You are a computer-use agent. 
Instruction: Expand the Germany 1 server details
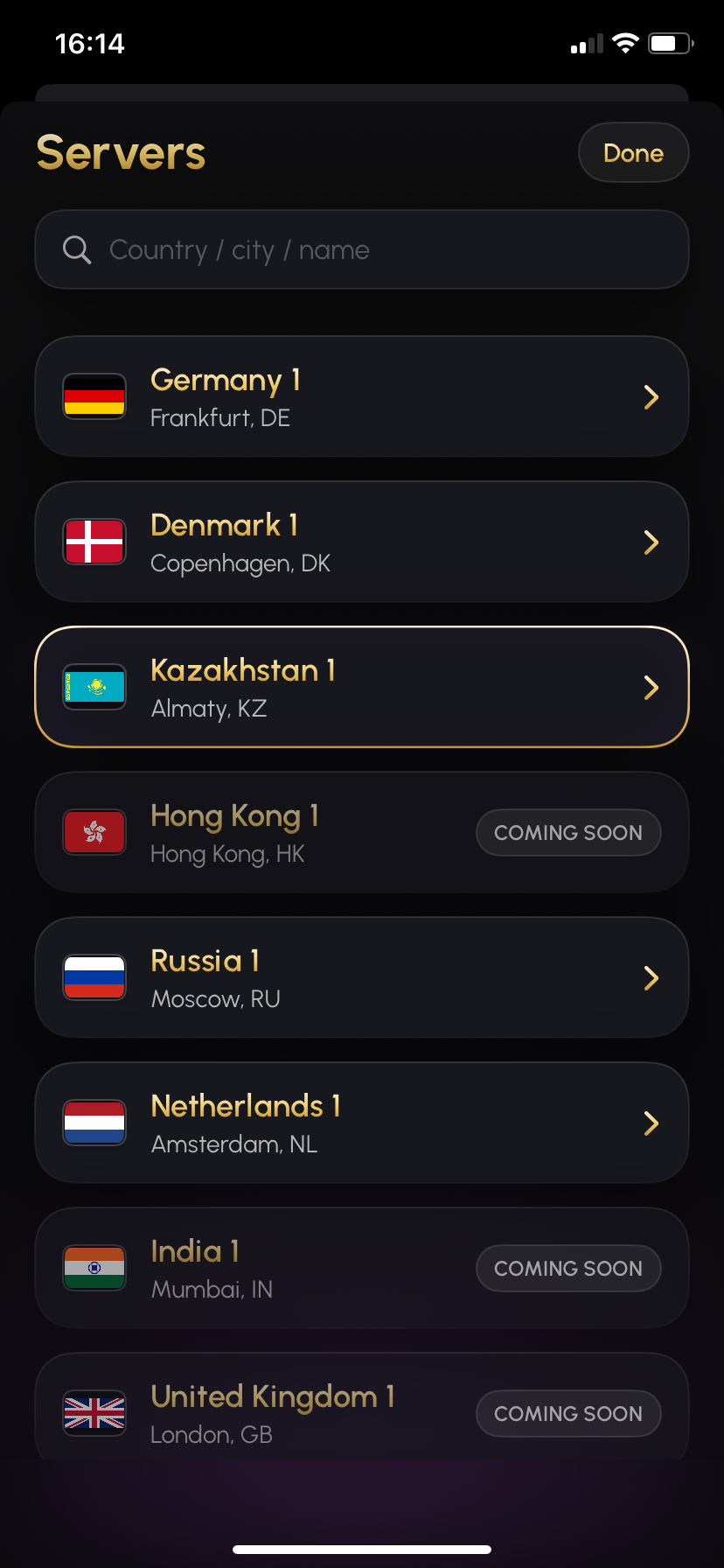[651, 396]
